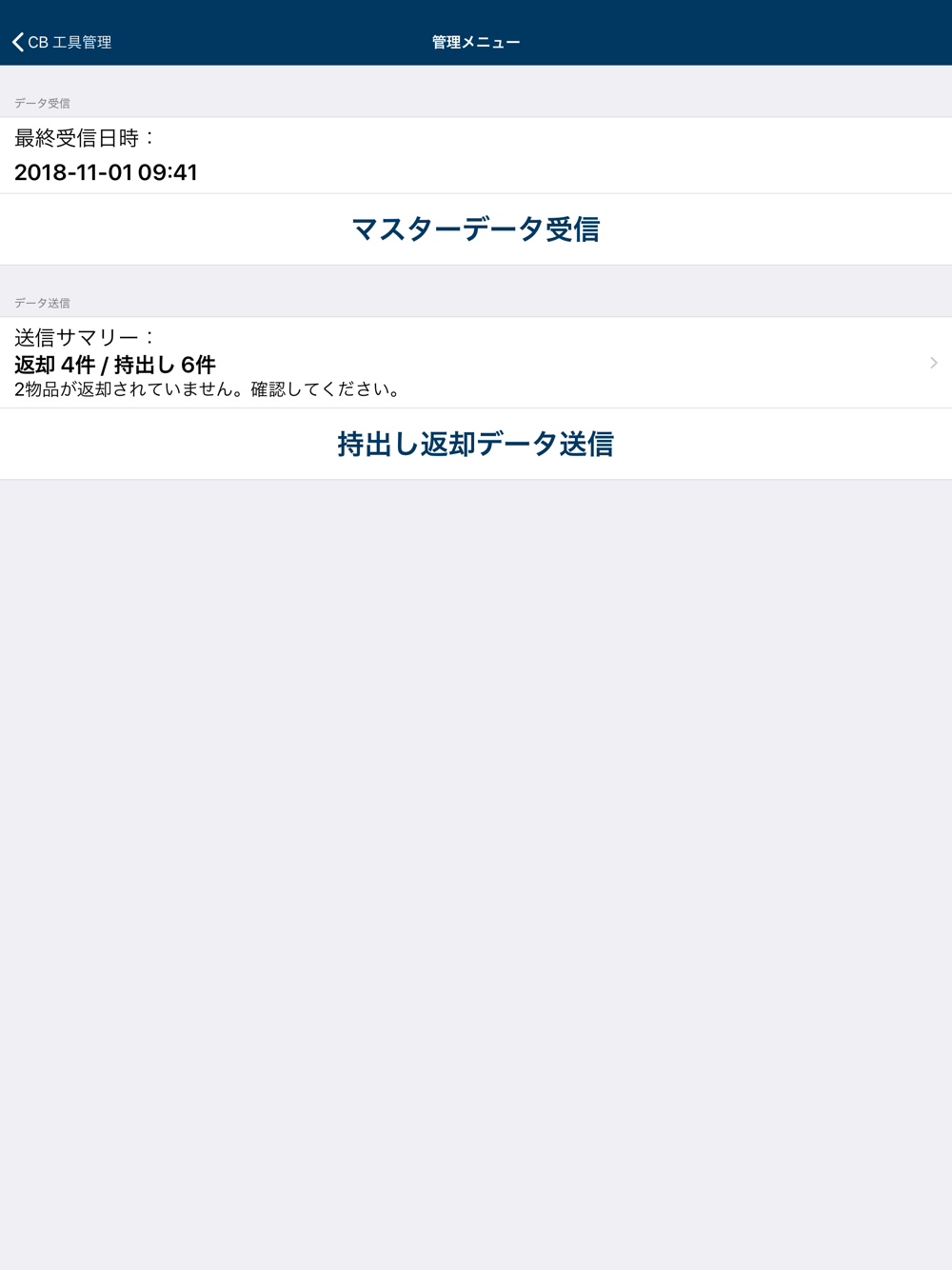Tap 持出し返却データ送信 button
This screenshot has height=1270, width=952.
pyautogui.click(x=475, y=444)
